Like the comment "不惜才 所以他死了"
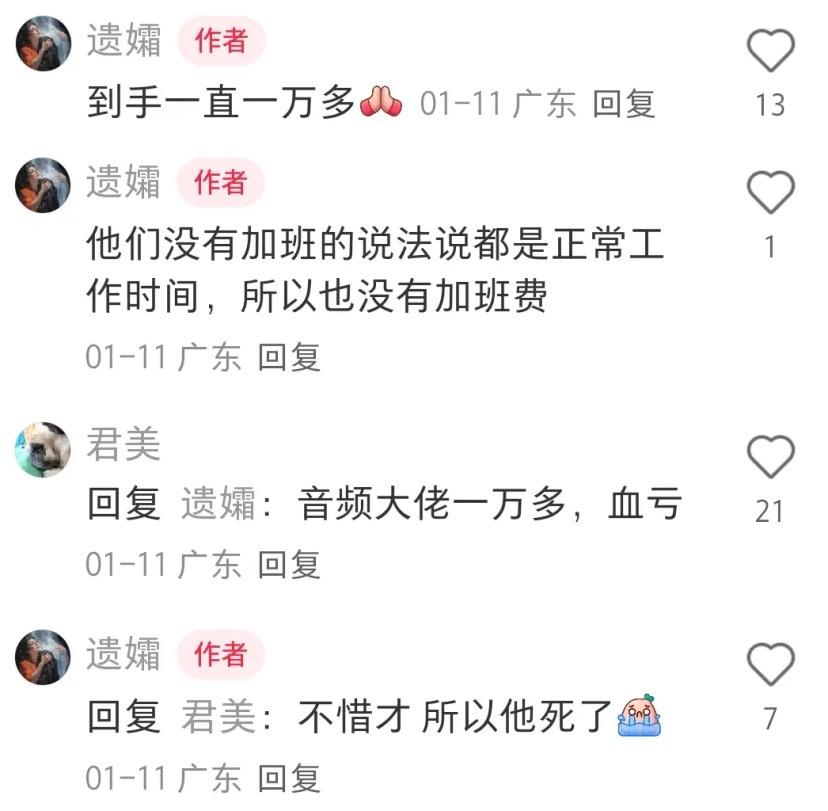828x811 pixels. [x=770, y=664]
